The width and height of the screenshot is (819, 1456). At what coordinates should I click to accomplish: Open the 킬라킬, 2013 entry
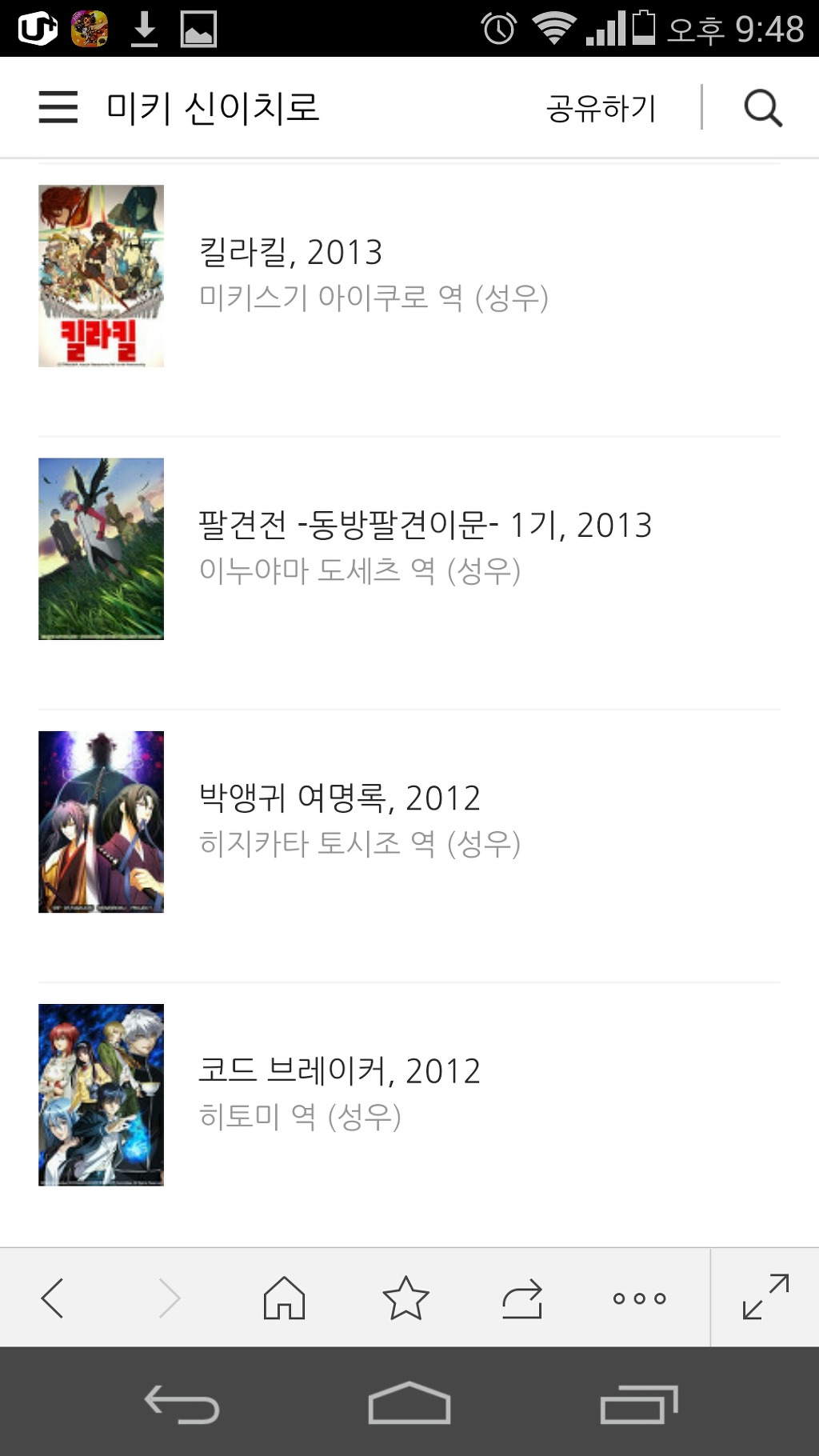pyautogui.click(x=290, y=253)
